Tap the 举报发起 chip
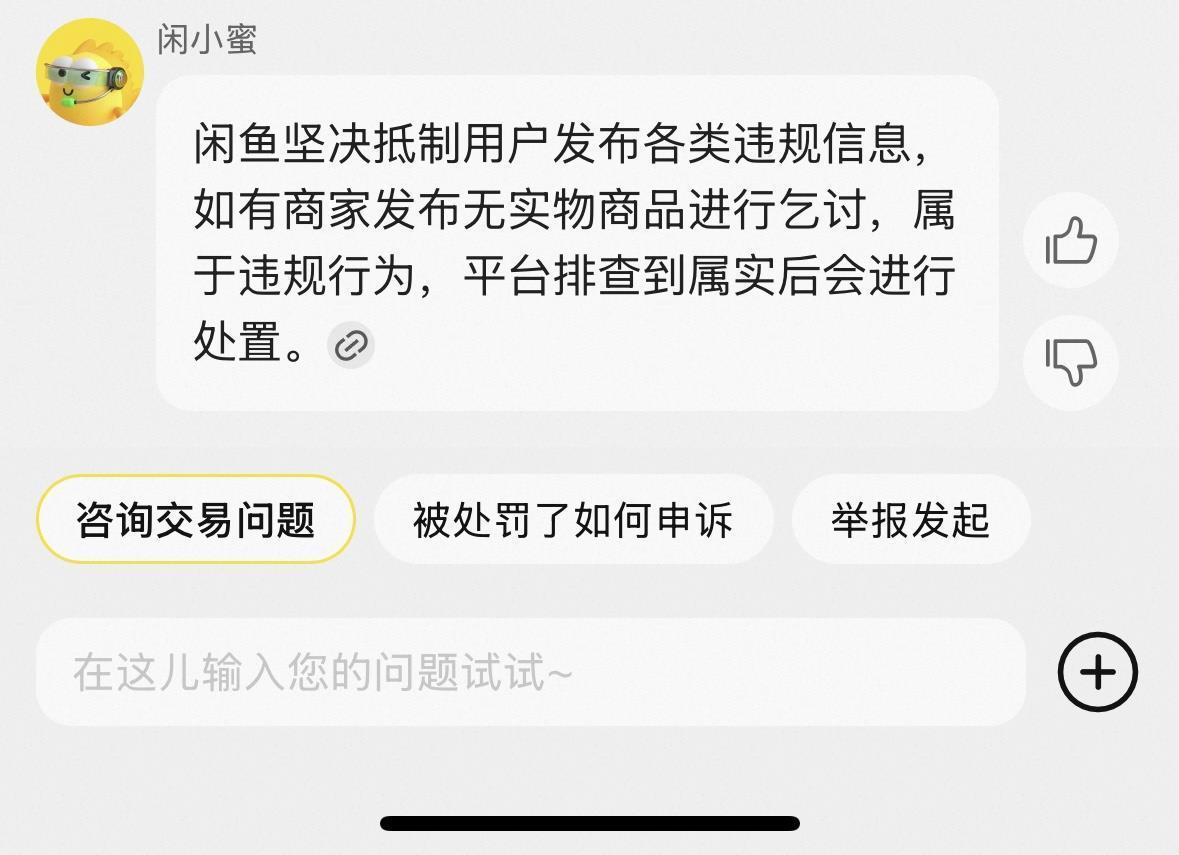Image resolution: width=1179 pixels, height=855 pixels. pyautogui.click(x=910, y=520)
